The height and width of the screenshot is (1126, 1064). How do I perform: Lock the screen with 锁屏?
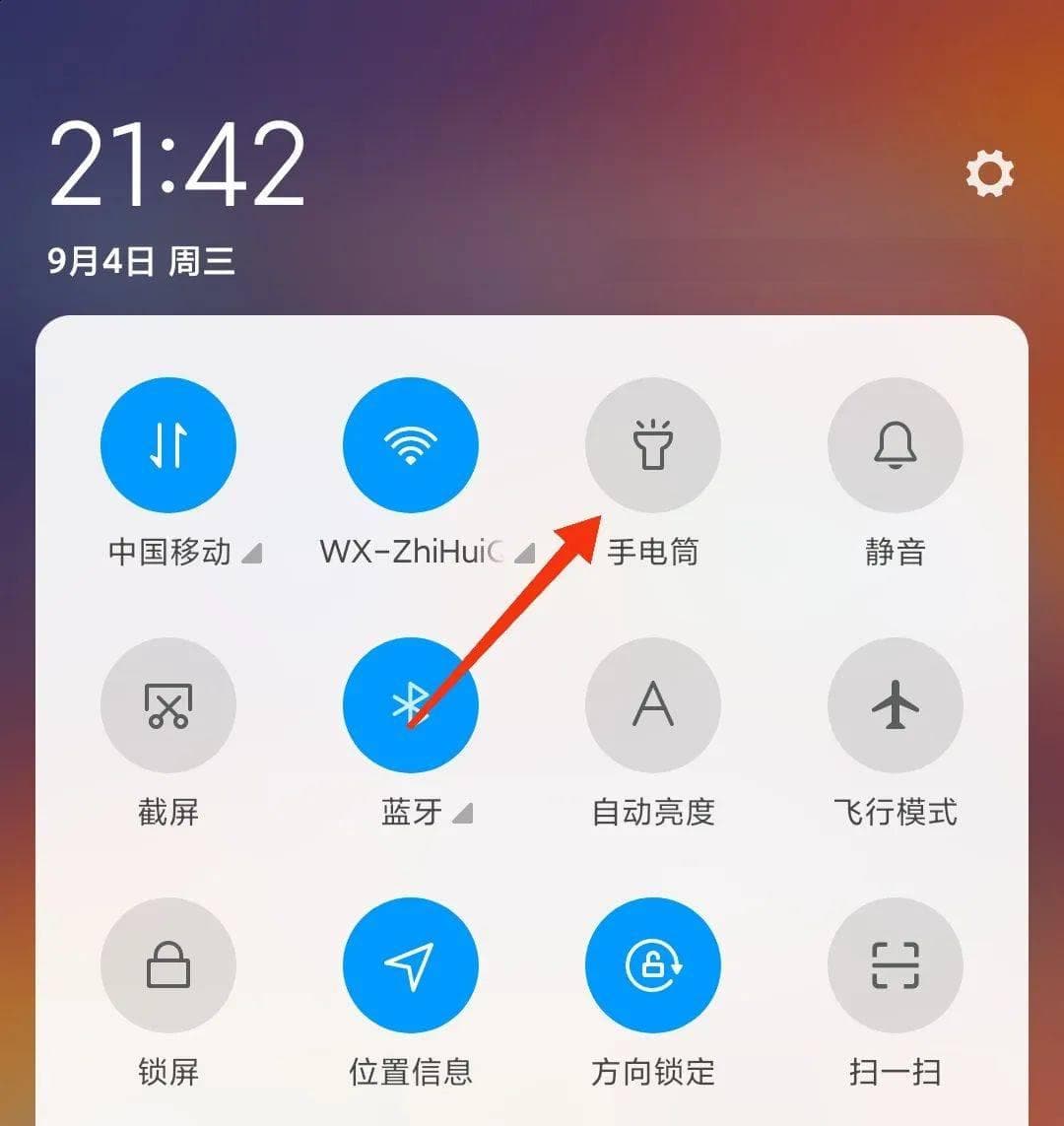168,965
